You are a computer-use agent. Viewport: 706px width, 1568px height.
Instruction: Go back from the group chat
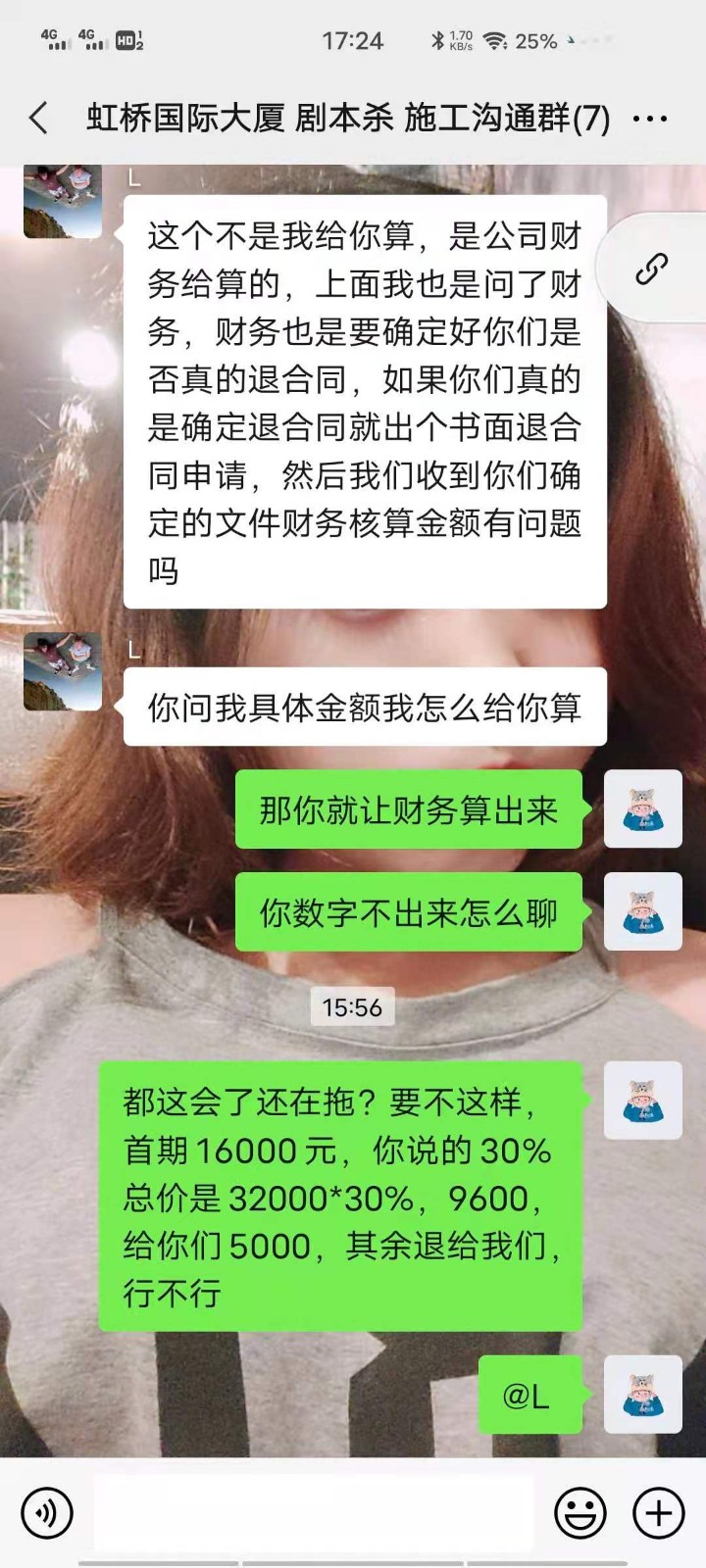pos(39,119)
